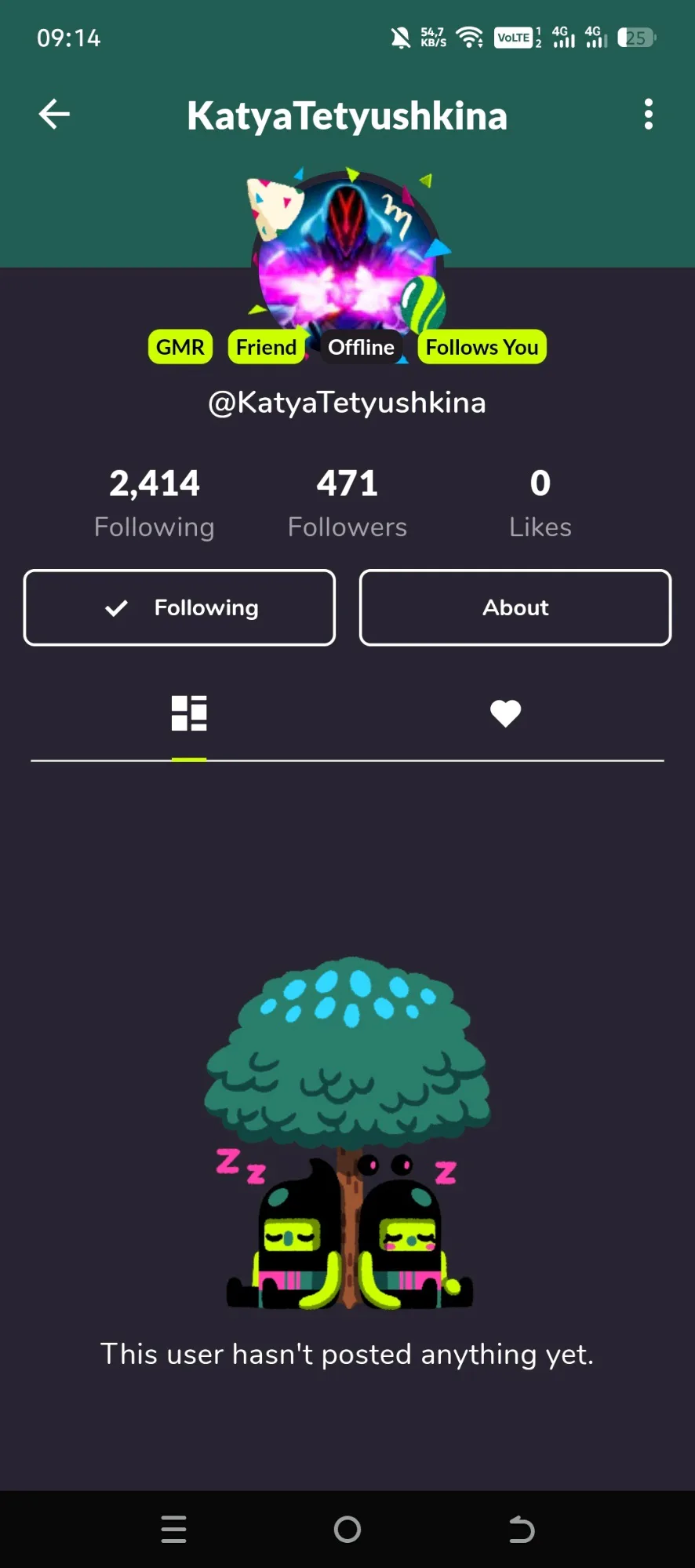View the 2,414 Following list
Image resolution: width=695 pixels, height=1568 pixels.
(x=155, y=503)
